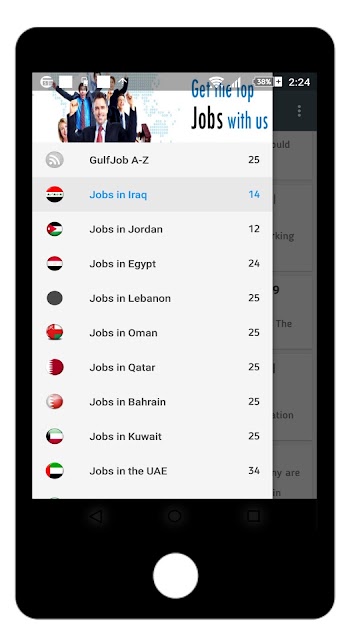Show Jobs in Egypt
Image resolution: width=360 pixels, height=640 pixels.
(x=152, y=264)
